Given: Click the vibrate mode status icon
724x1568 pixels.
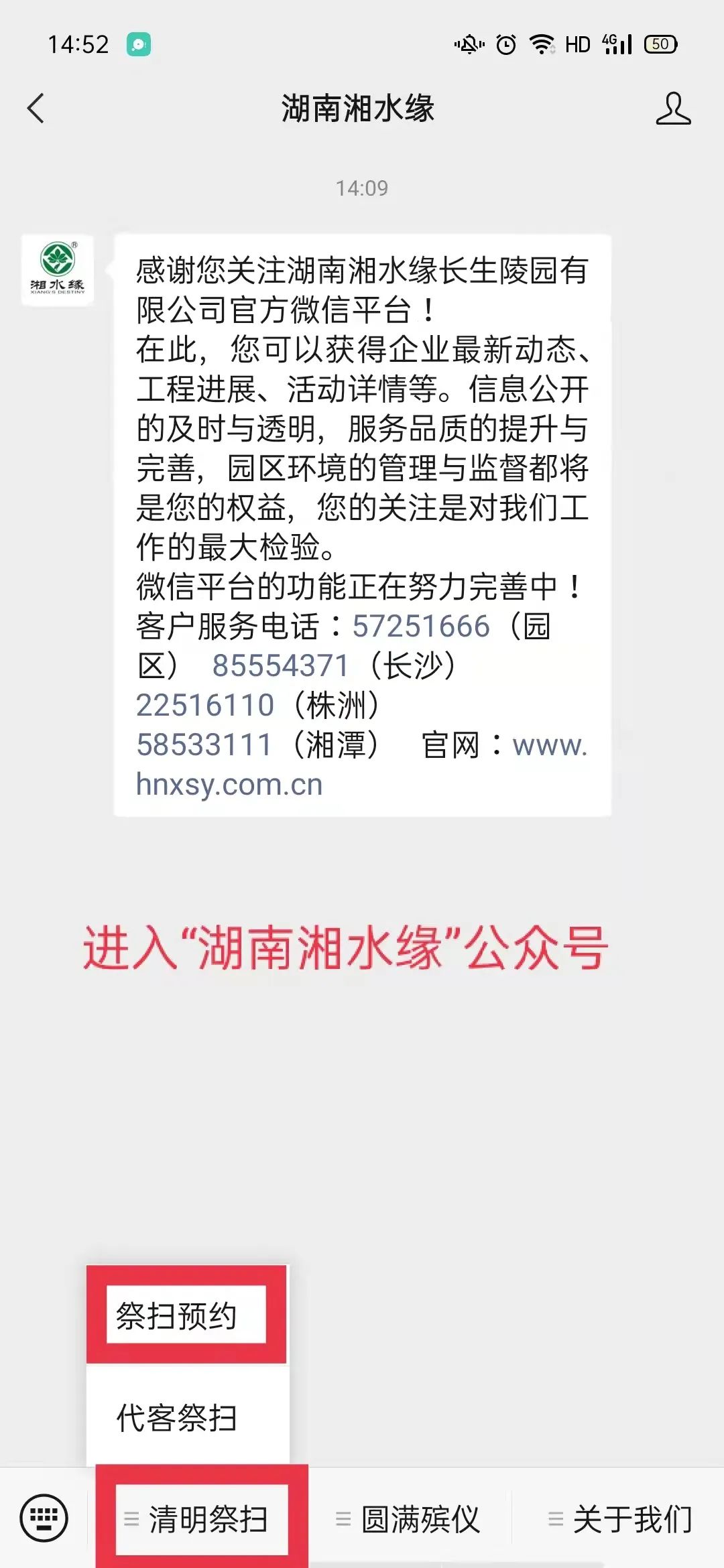Looking at the screenshot, I should coord(469,44).
